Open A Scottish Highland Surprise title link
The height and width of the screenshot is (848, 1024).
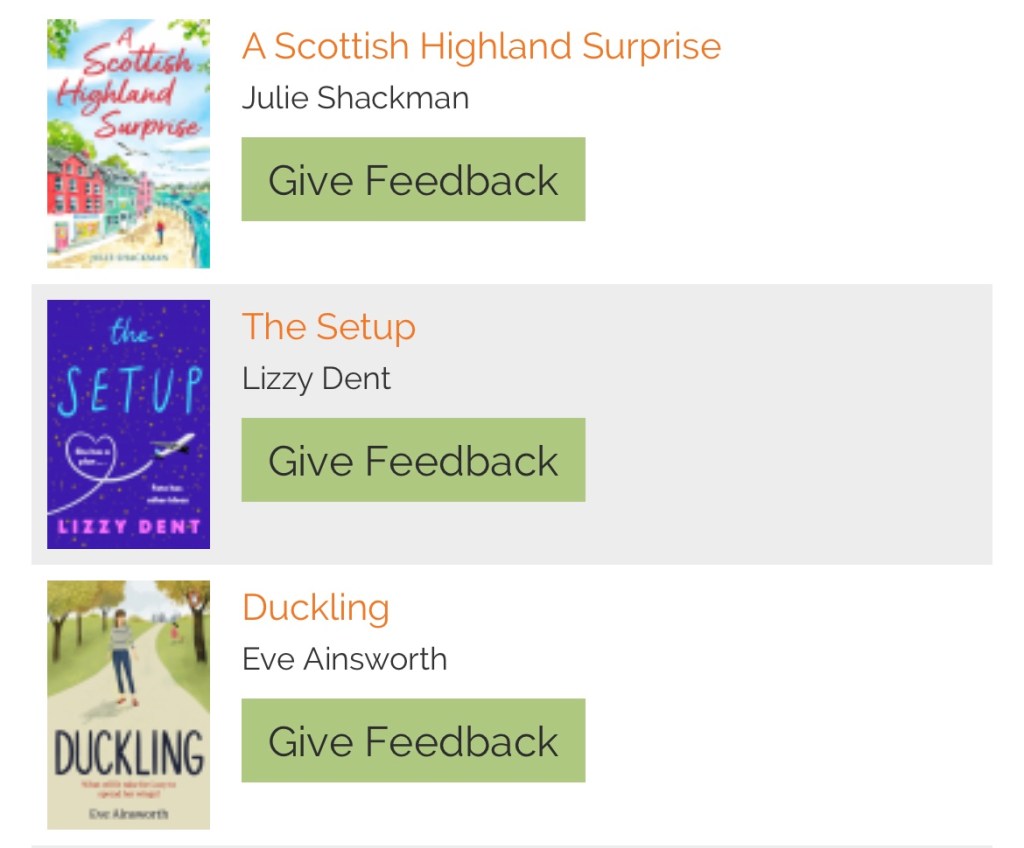(481, 46)
